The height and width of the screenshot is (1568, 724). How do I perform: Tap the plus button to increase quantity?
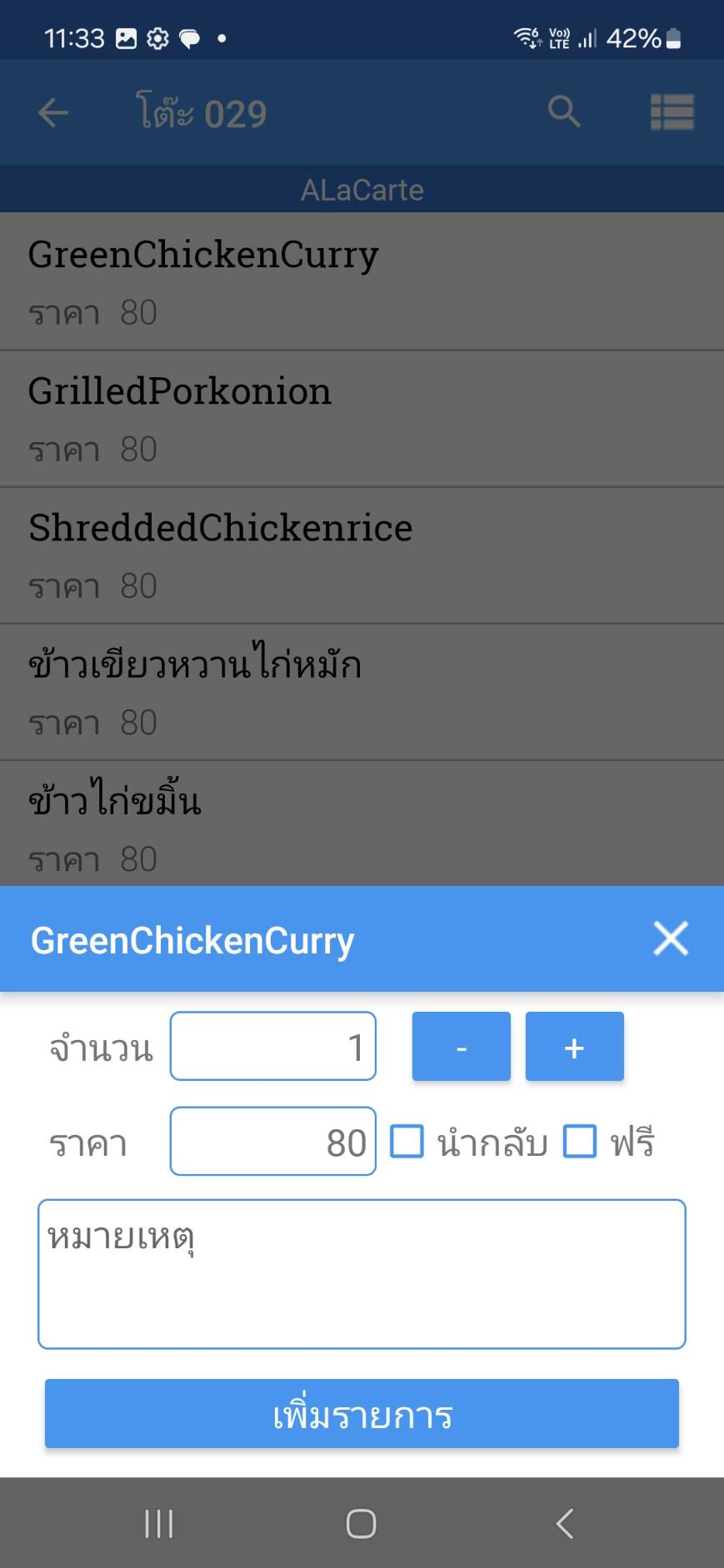(574, 1047)
